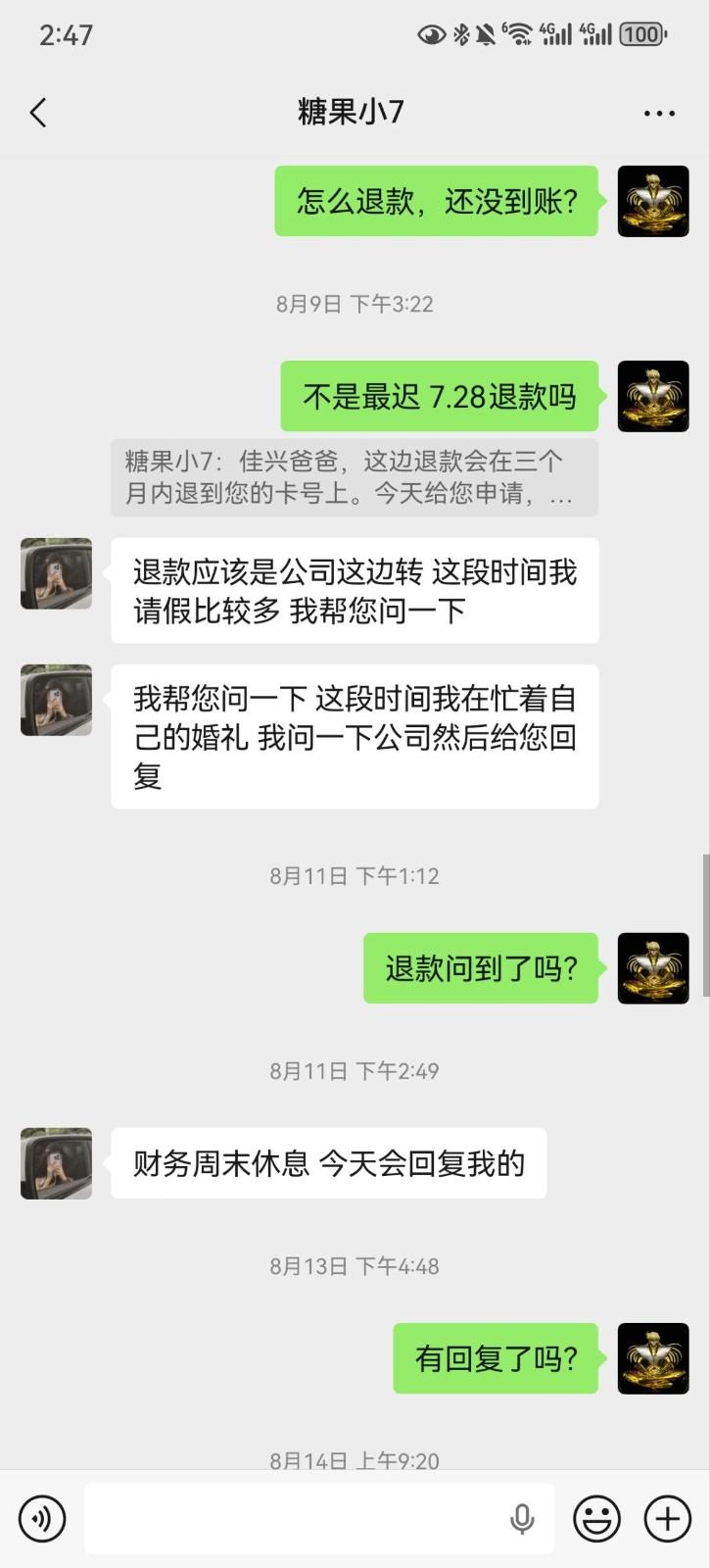710x1568 pixels.
Task: Go back to the chat list
Action: (38, 113)
